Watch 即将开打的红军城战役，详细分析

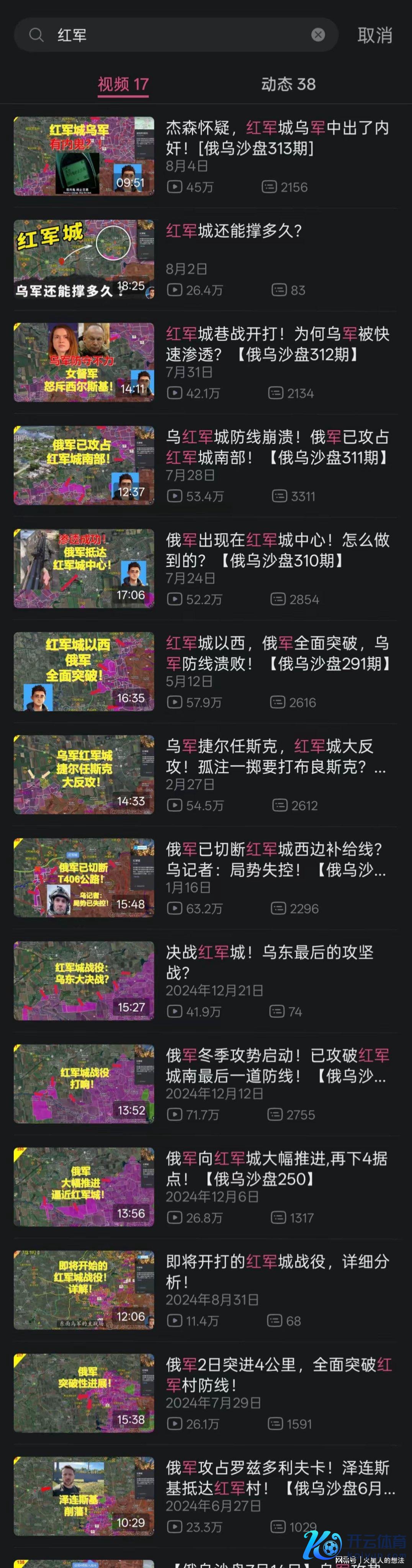[277, 1271]
